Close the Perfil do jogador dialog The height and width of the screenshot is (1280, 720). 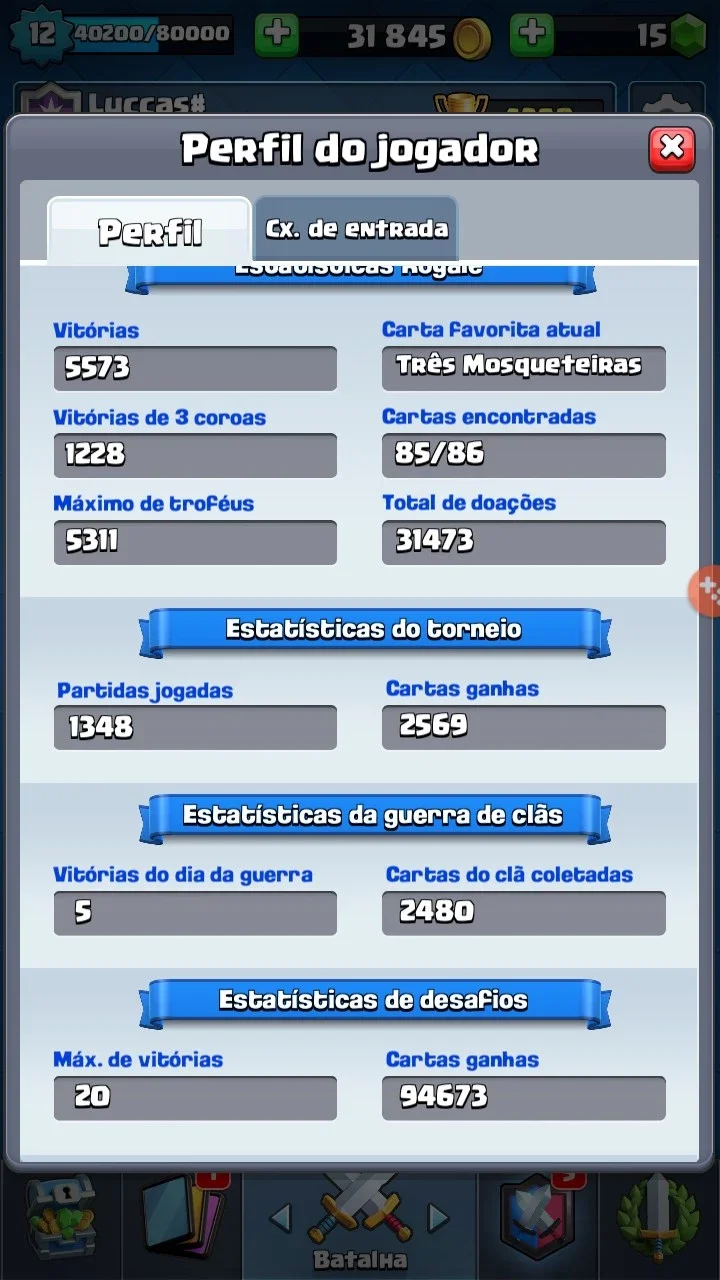coord(672,149)
